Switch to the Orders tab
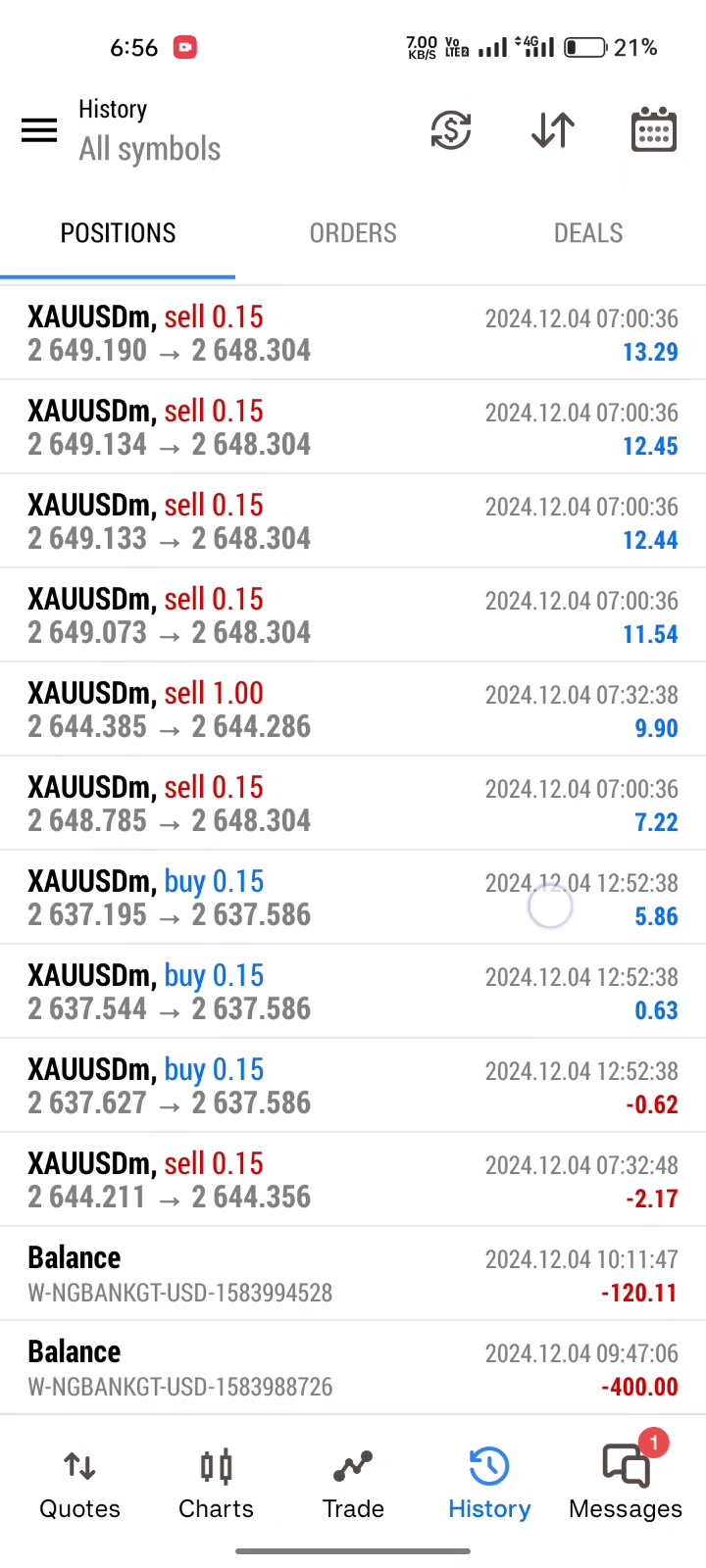This screenshot has height=1568, width=706. coord(353,233)
